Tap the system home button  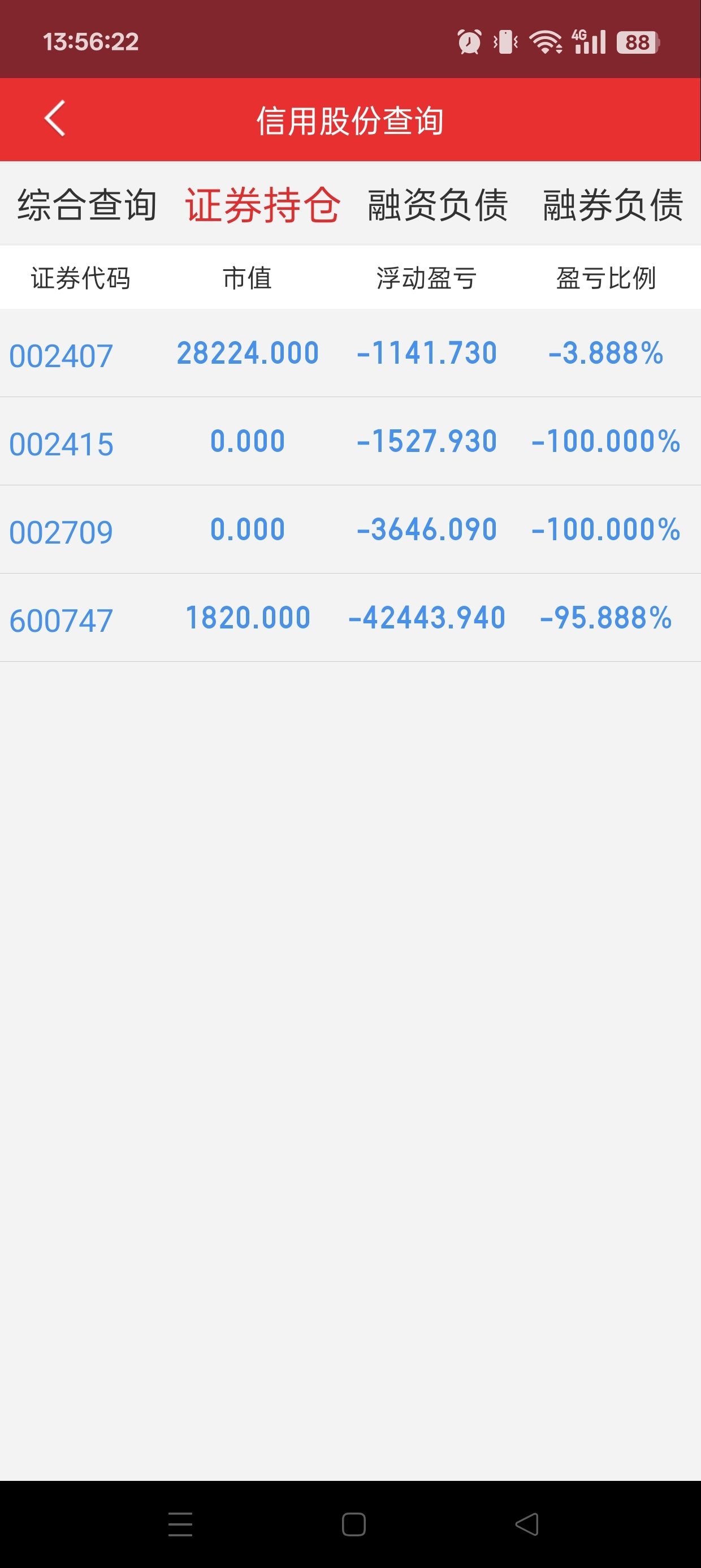353,1524
